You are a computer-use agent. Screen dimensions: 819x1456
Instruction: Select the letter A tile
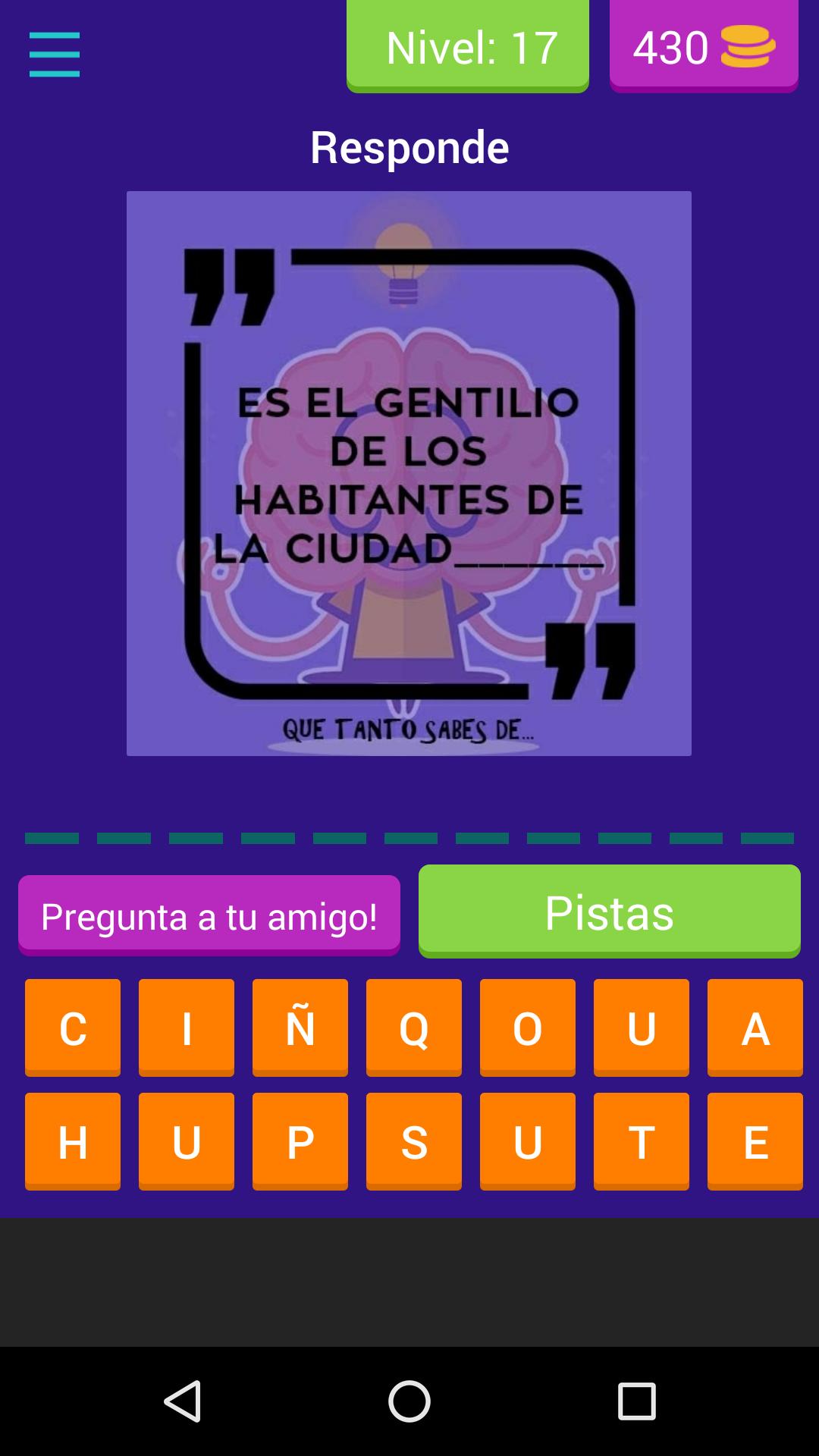[x=755, y=1028]
